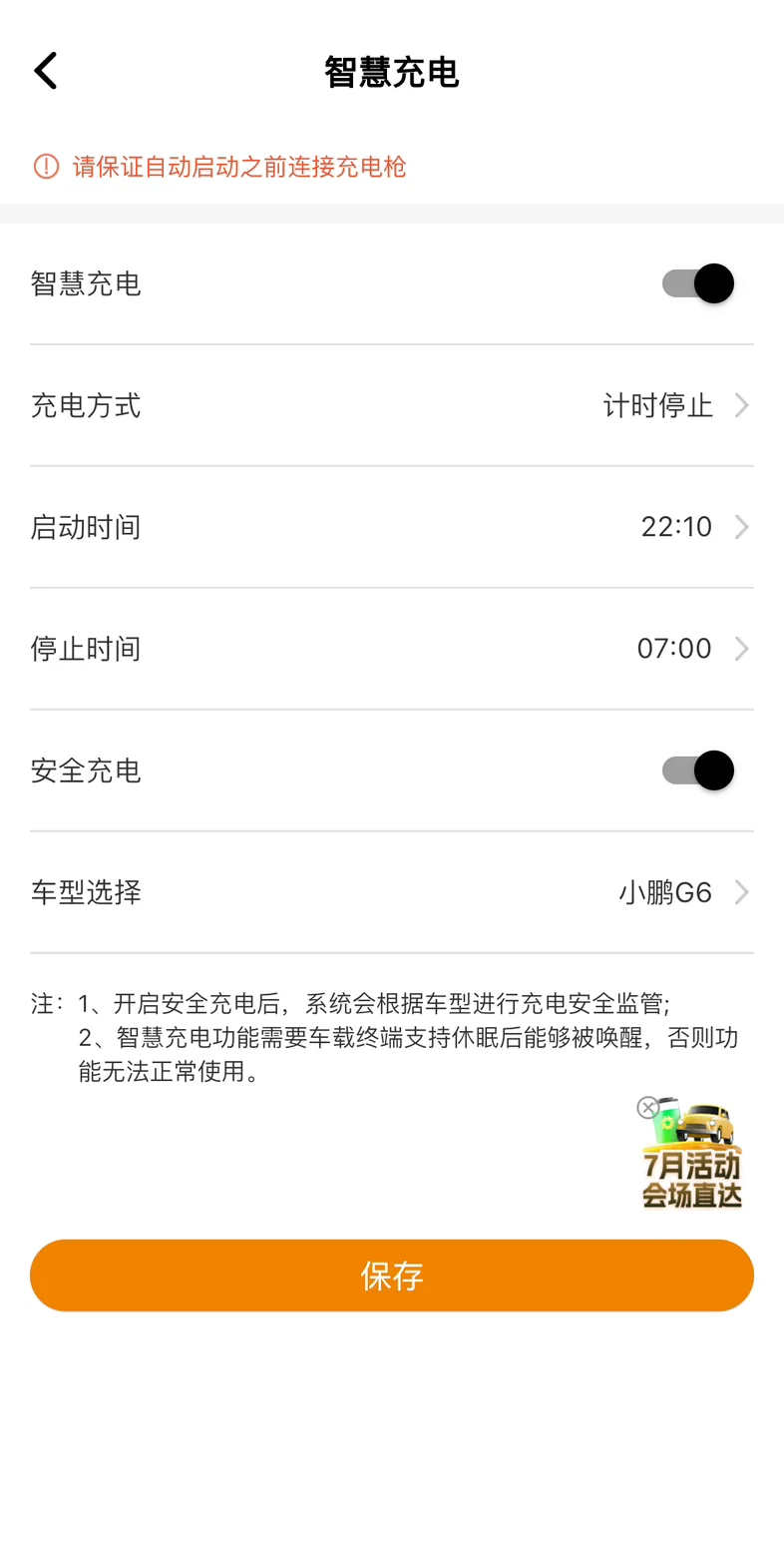This screenshot has width=784, height=1548.
Task: Tap the 保存 button to save settings
Action: (x=391, y=1275)
